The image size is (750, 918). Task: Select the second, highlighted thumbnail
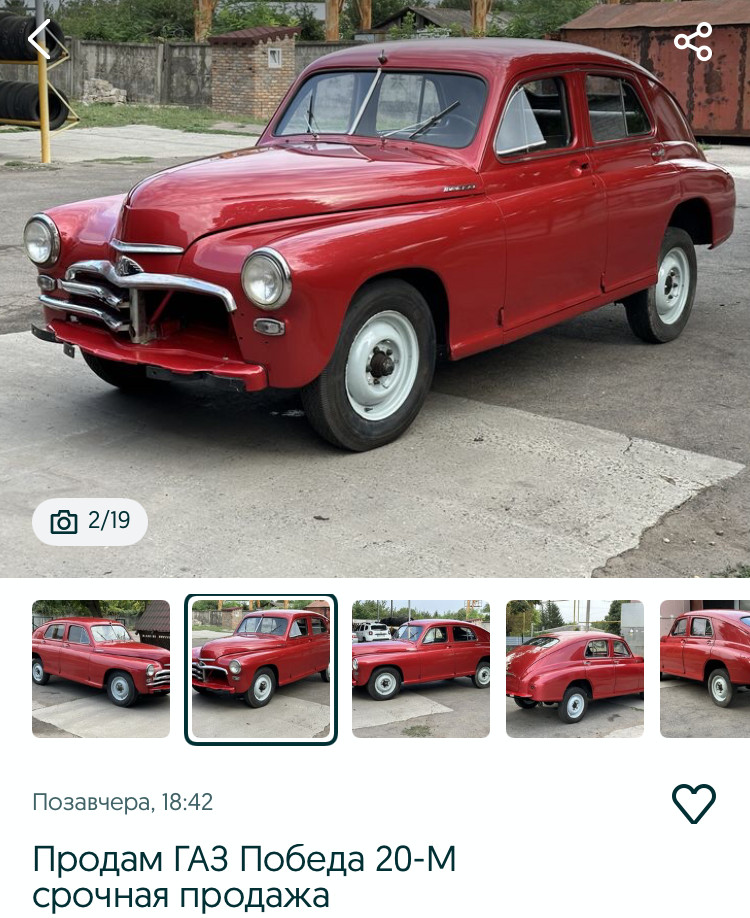pos(261,669)
